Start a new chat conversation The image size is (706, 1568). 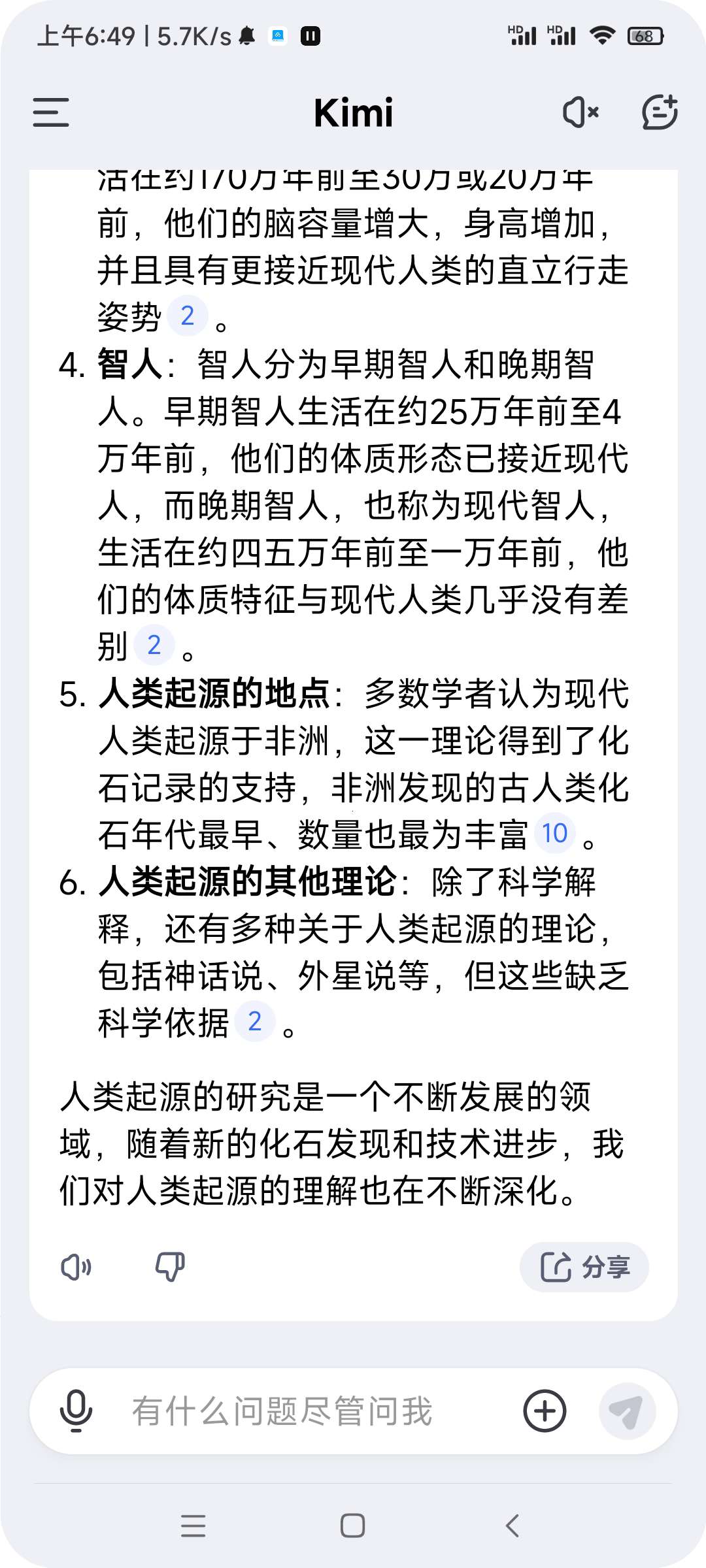[x=659, y=112]
